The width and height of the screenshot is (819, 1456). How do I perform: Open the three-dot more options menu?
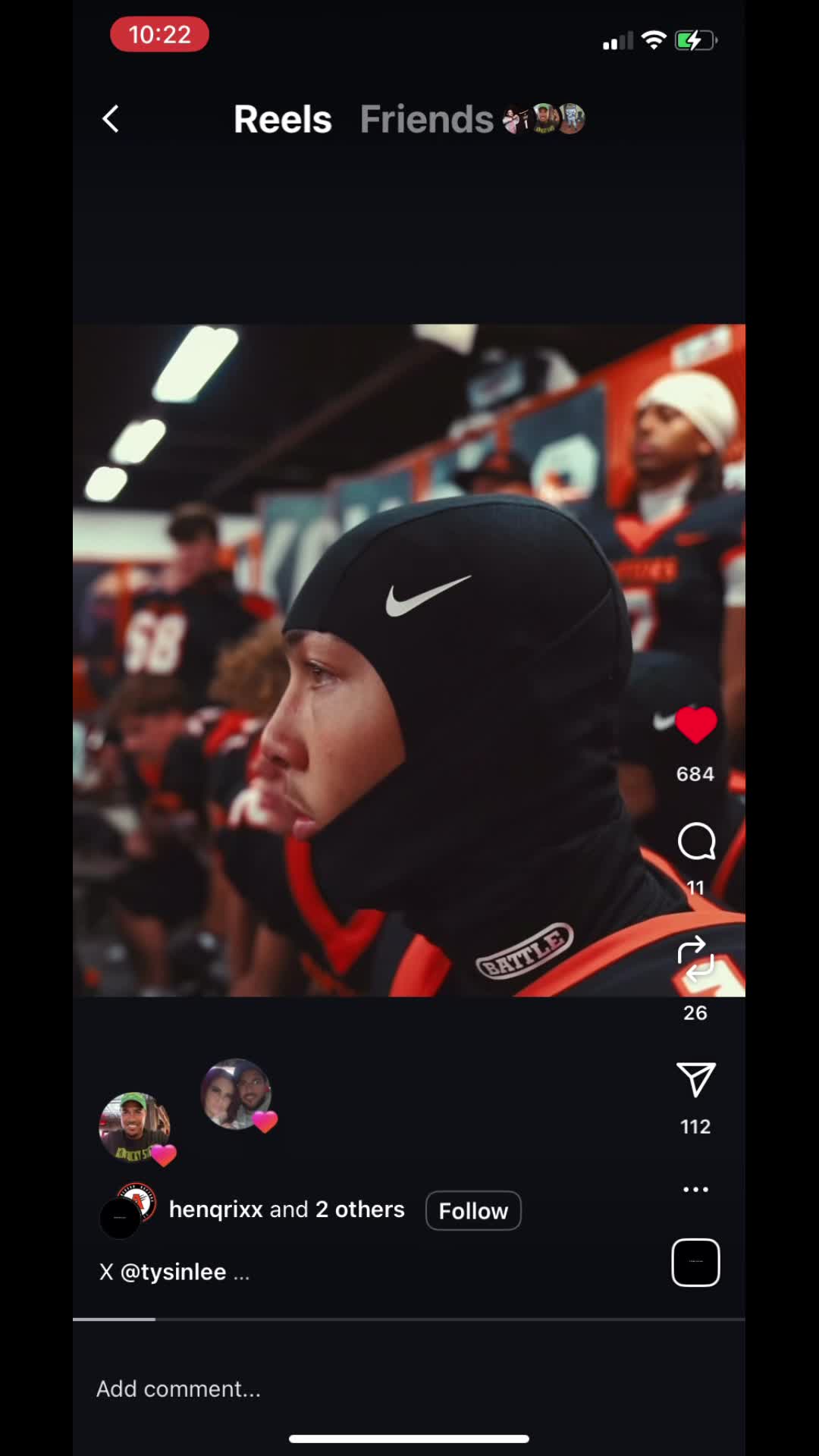pos(695,1189)
